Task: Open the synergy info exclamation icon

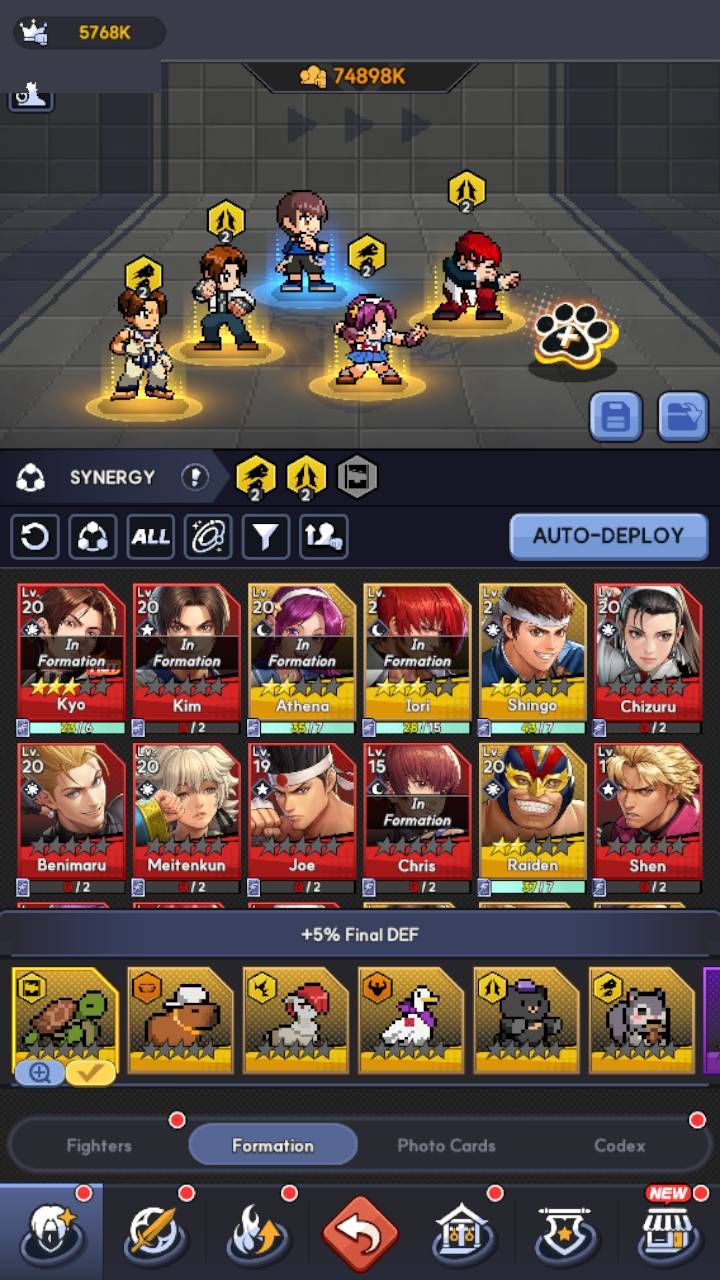Action: coord(194,478)
